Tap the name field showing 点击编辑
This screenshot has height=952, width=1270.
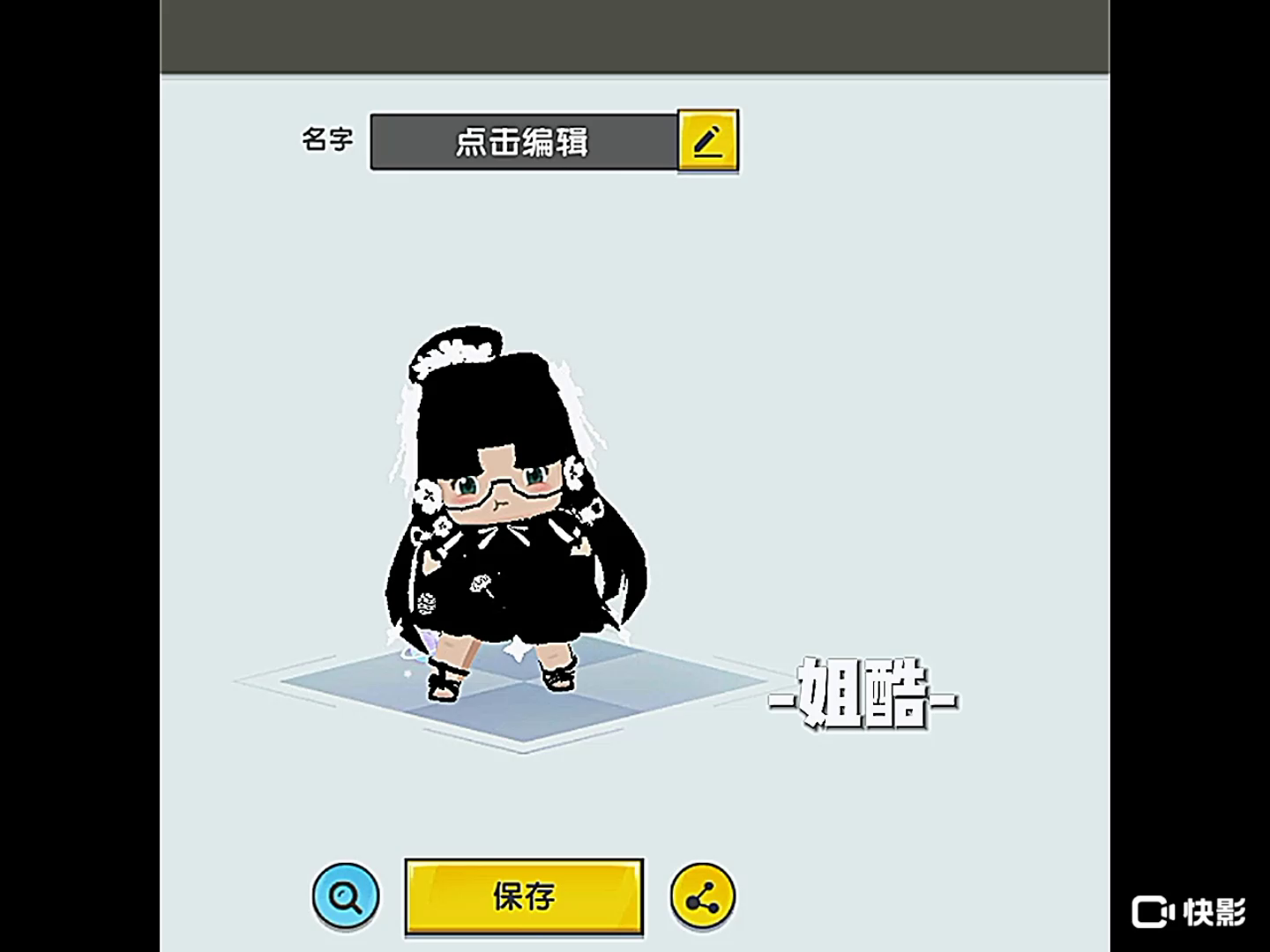pos(524,141)
